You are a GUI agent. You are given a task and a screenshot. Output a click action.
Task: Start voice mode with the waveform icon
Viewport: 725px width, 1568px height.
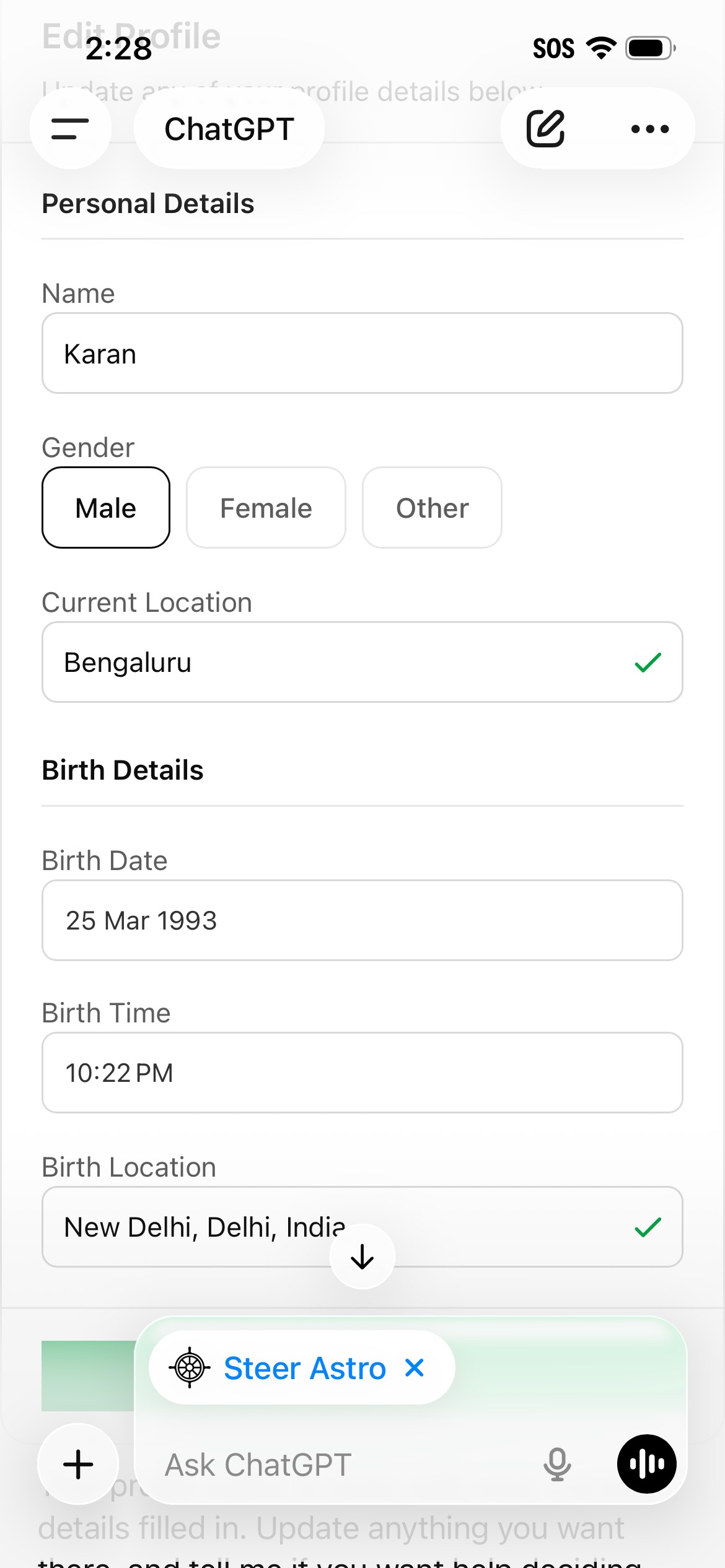pos(646,1465)
